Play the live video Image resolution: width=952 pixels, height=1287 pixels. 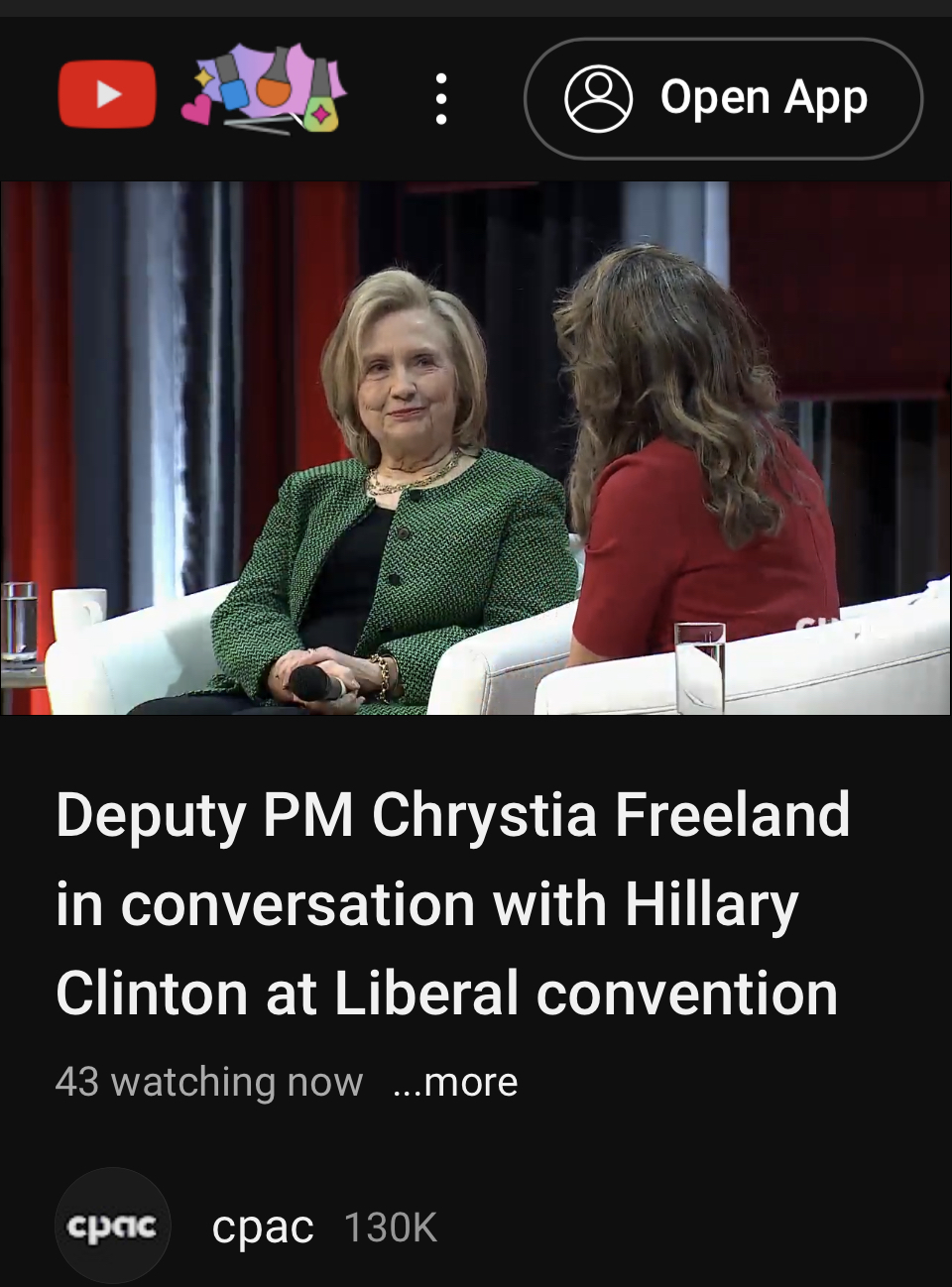476,447
